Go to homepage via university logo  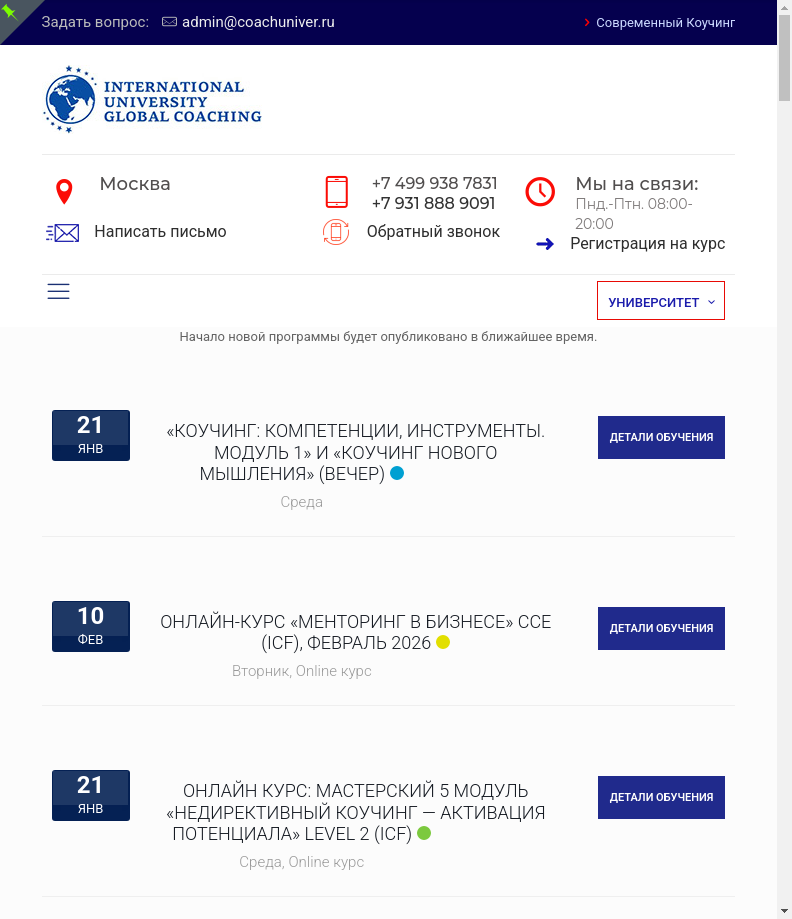[153, 100]
